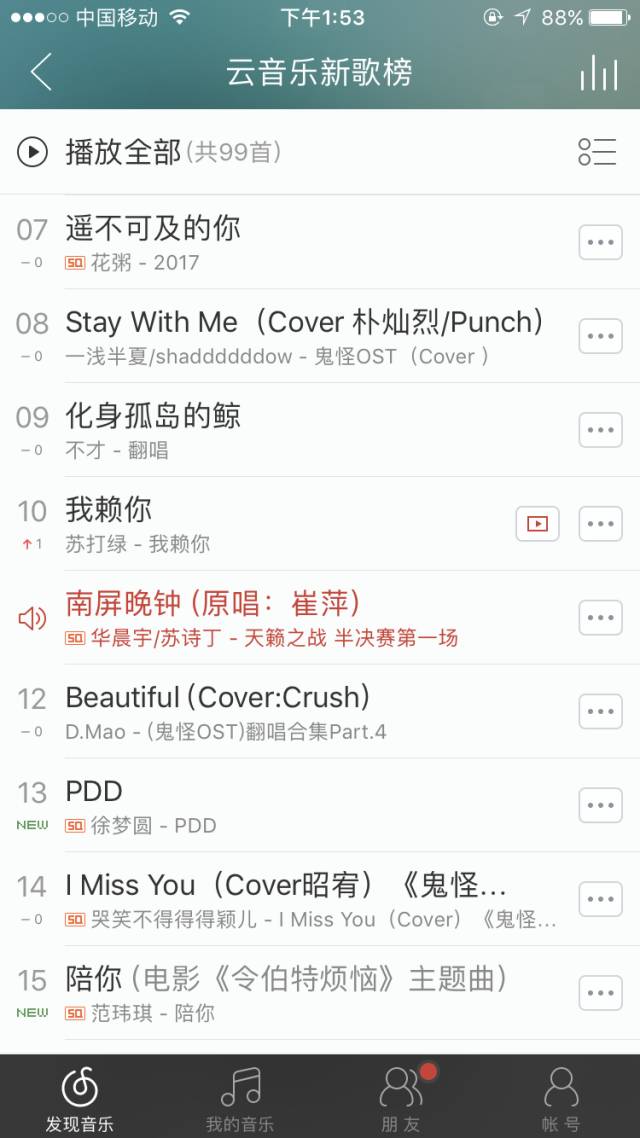Open more options for PDD
Screen dimensions: 640x1138
[600, 805]
